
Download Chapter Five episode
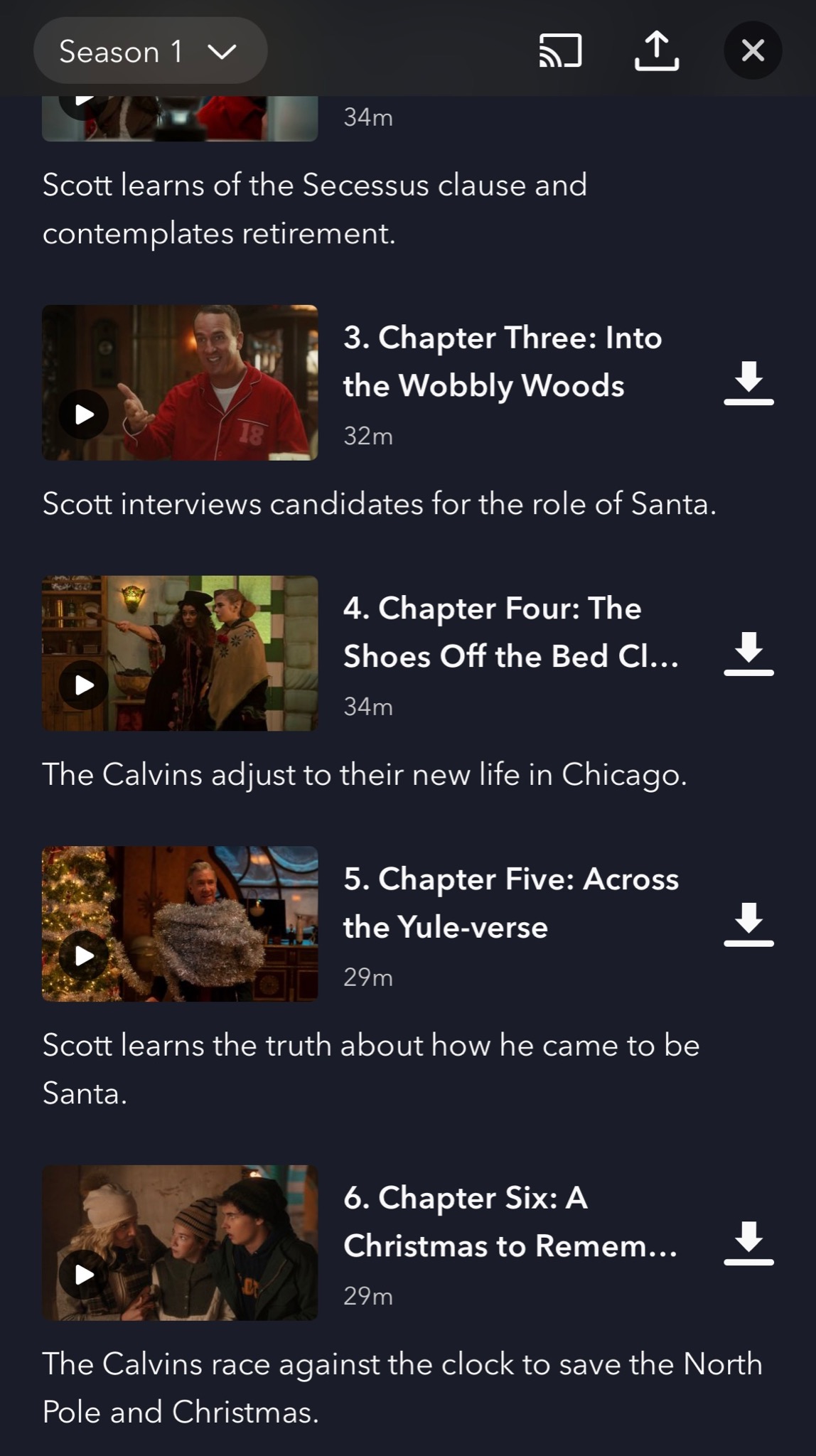[748, 925]
